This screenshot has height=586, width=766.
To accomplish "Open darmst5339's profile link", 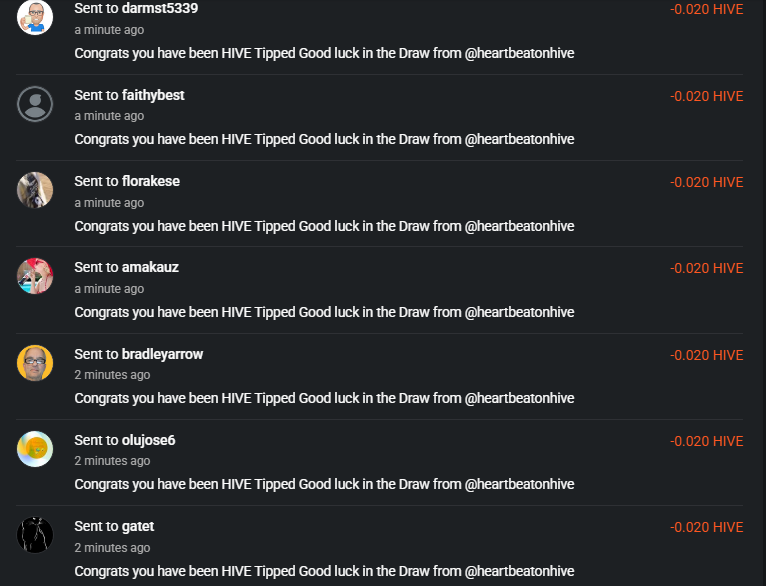I will [x=166, y=9].
